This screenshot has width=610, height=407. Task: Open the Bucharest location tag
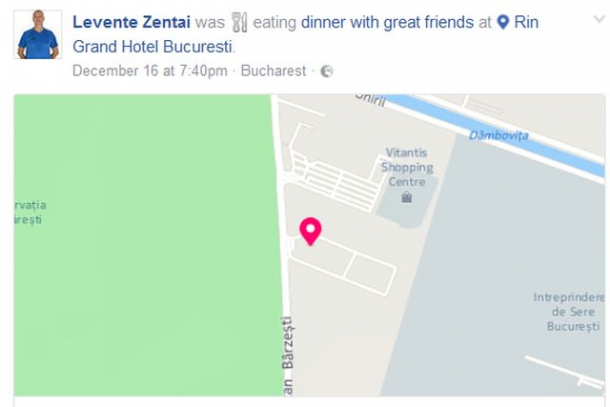274,71
